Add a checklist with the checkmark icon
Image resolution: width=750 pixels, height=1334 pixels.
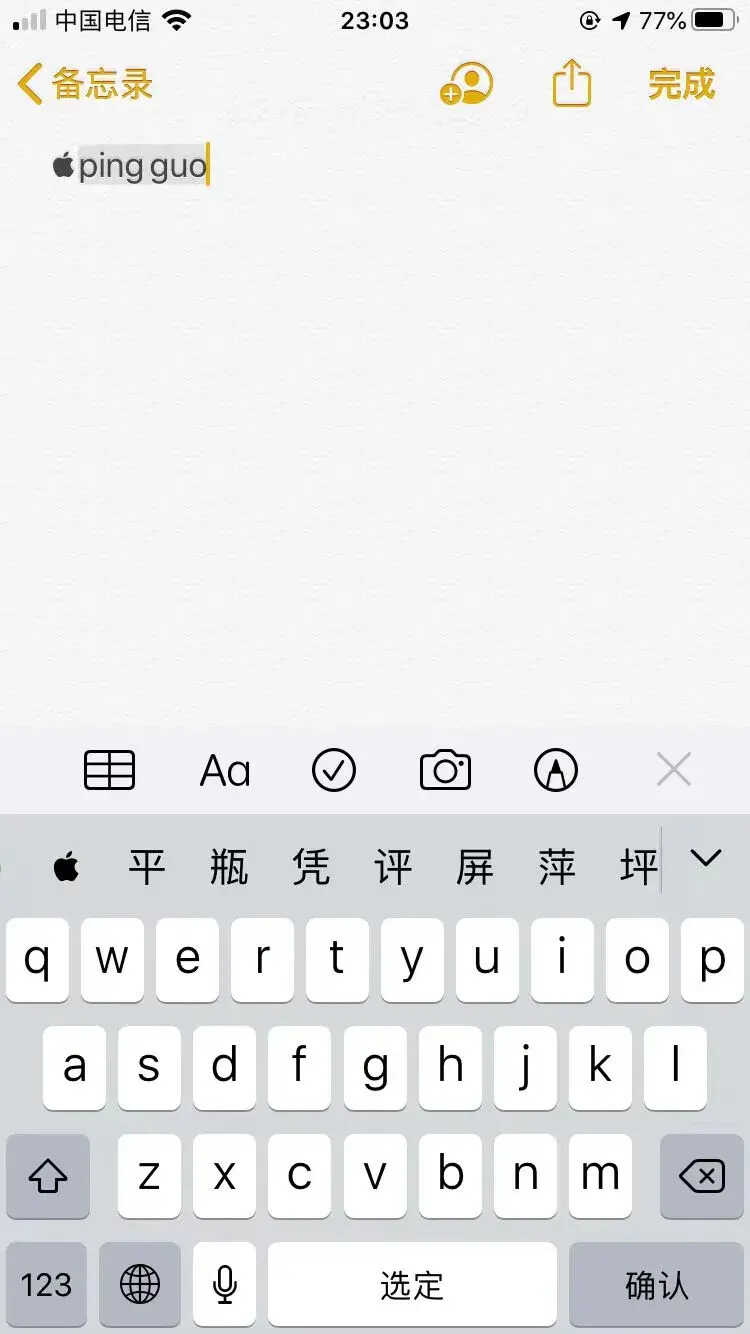tap(334, 771)
